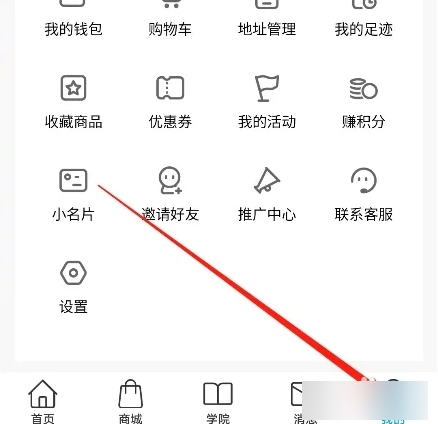Open 设置 settings
The height and width of the screenshot is (424, 438).
pyautogui.click(x=73, y=287)
